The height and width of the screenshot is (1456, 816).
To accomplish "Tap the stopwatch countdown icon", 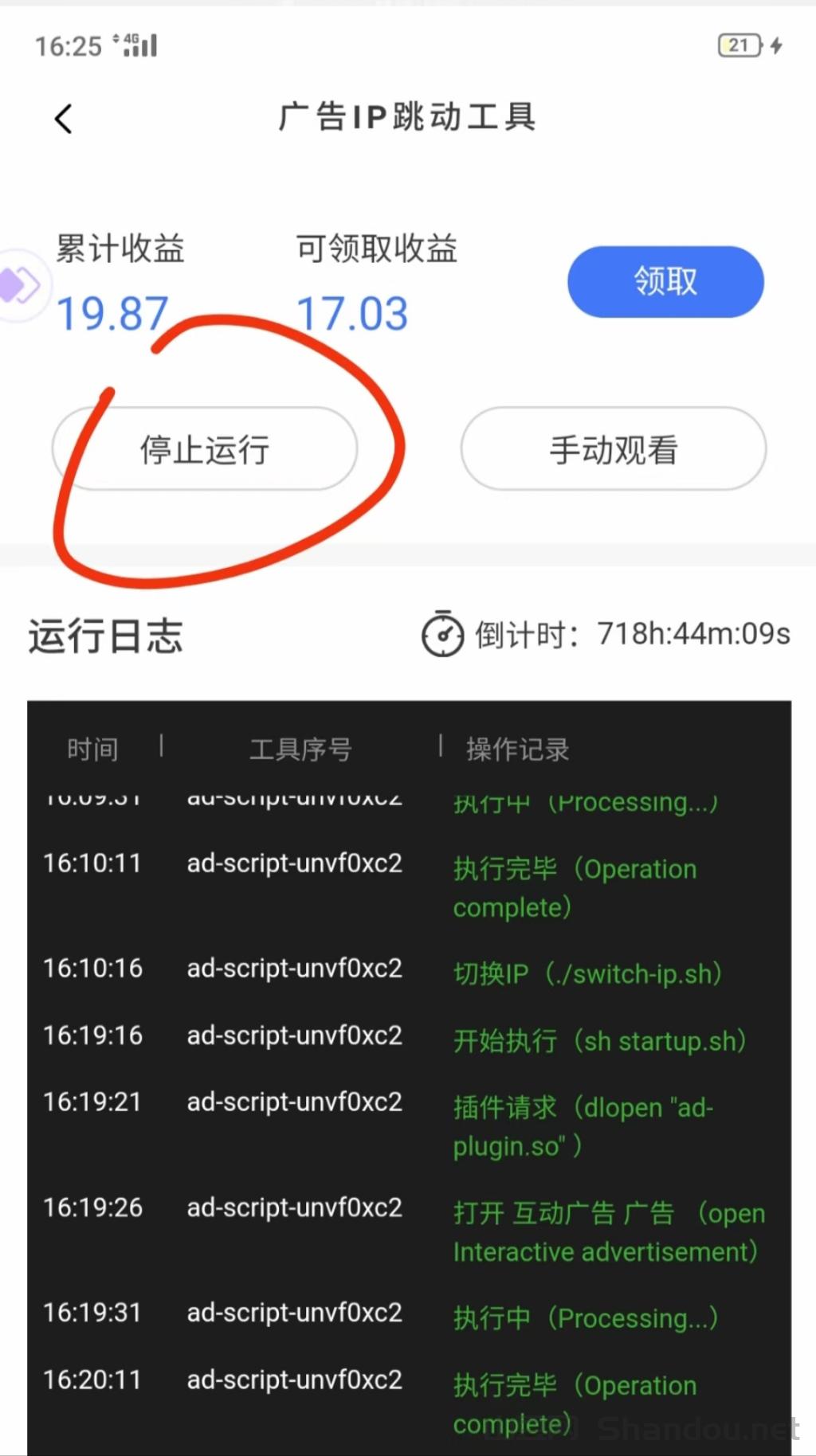I will [x=441, y=635].
